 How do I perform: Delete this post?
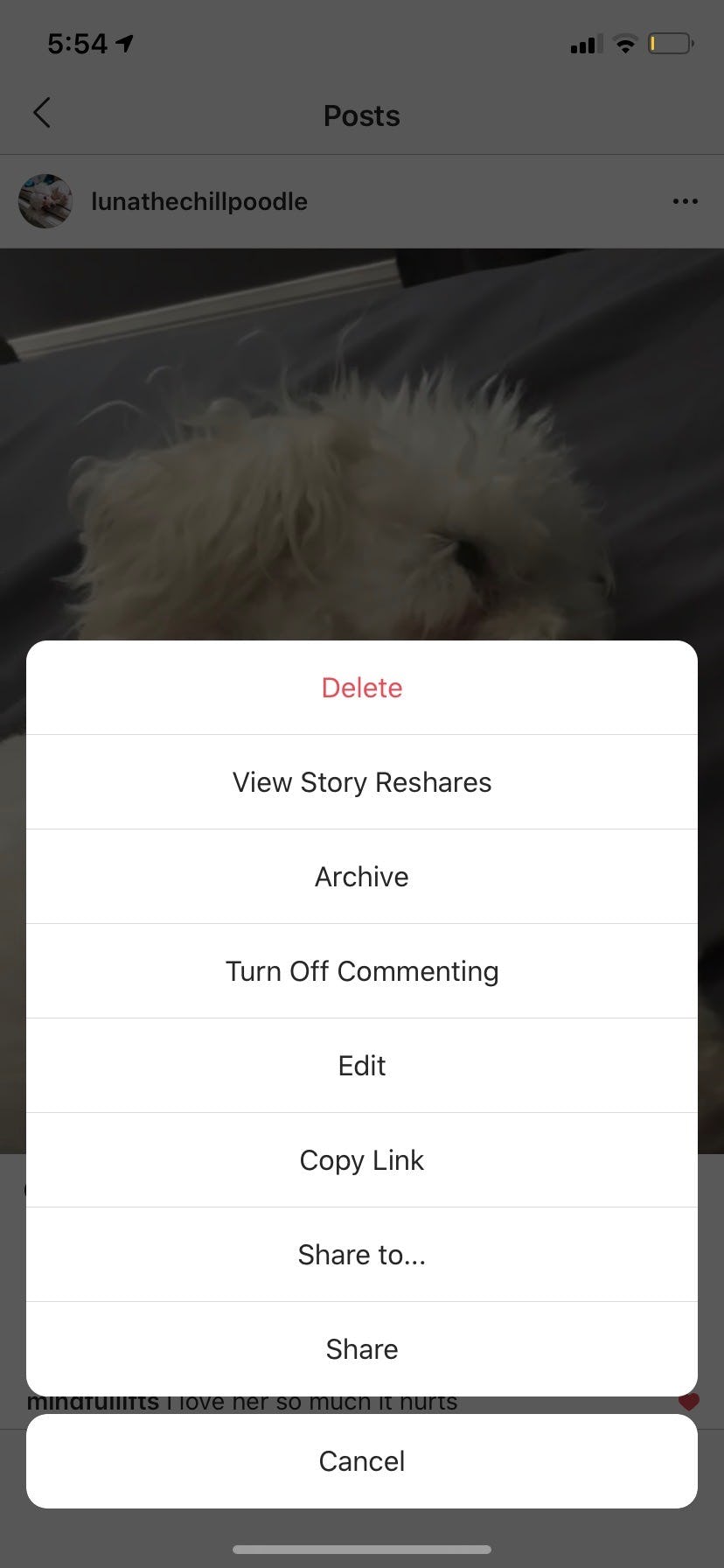[362, 688]
